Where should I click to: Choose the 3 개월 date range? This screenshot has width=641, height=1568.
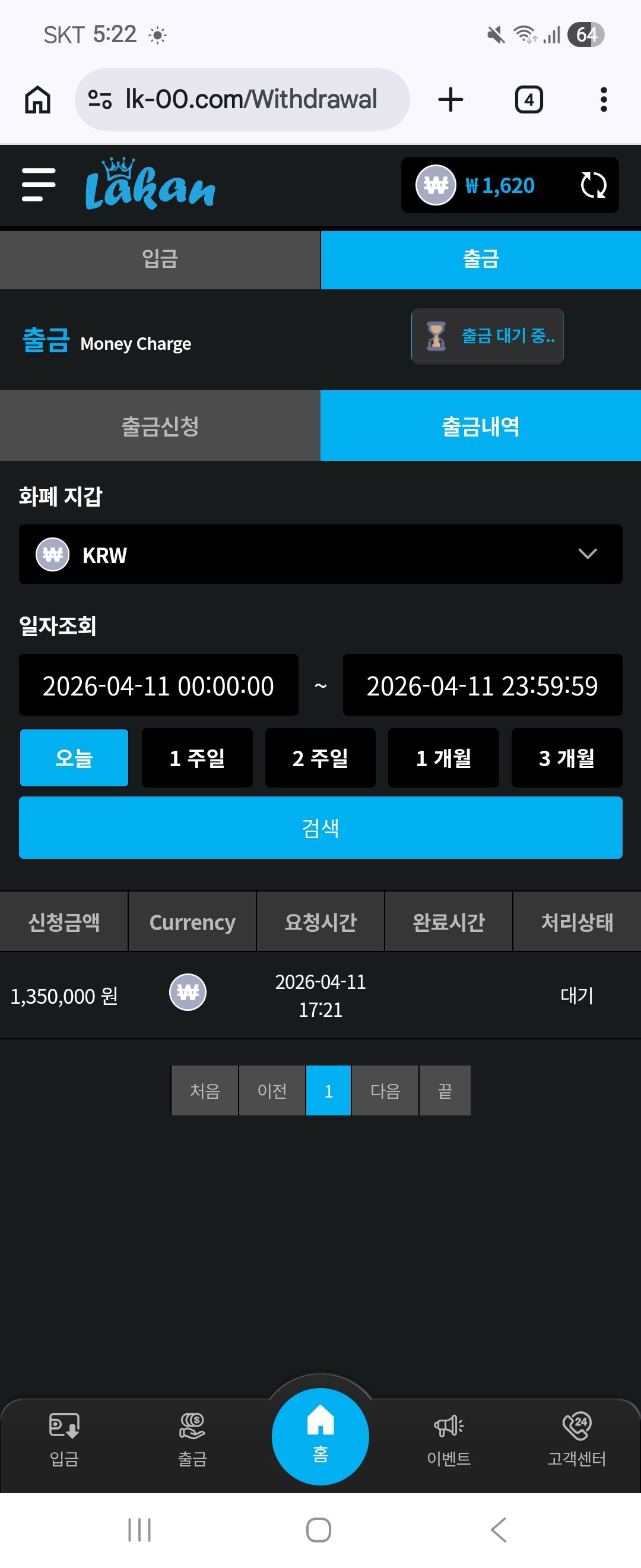[566, 758]
